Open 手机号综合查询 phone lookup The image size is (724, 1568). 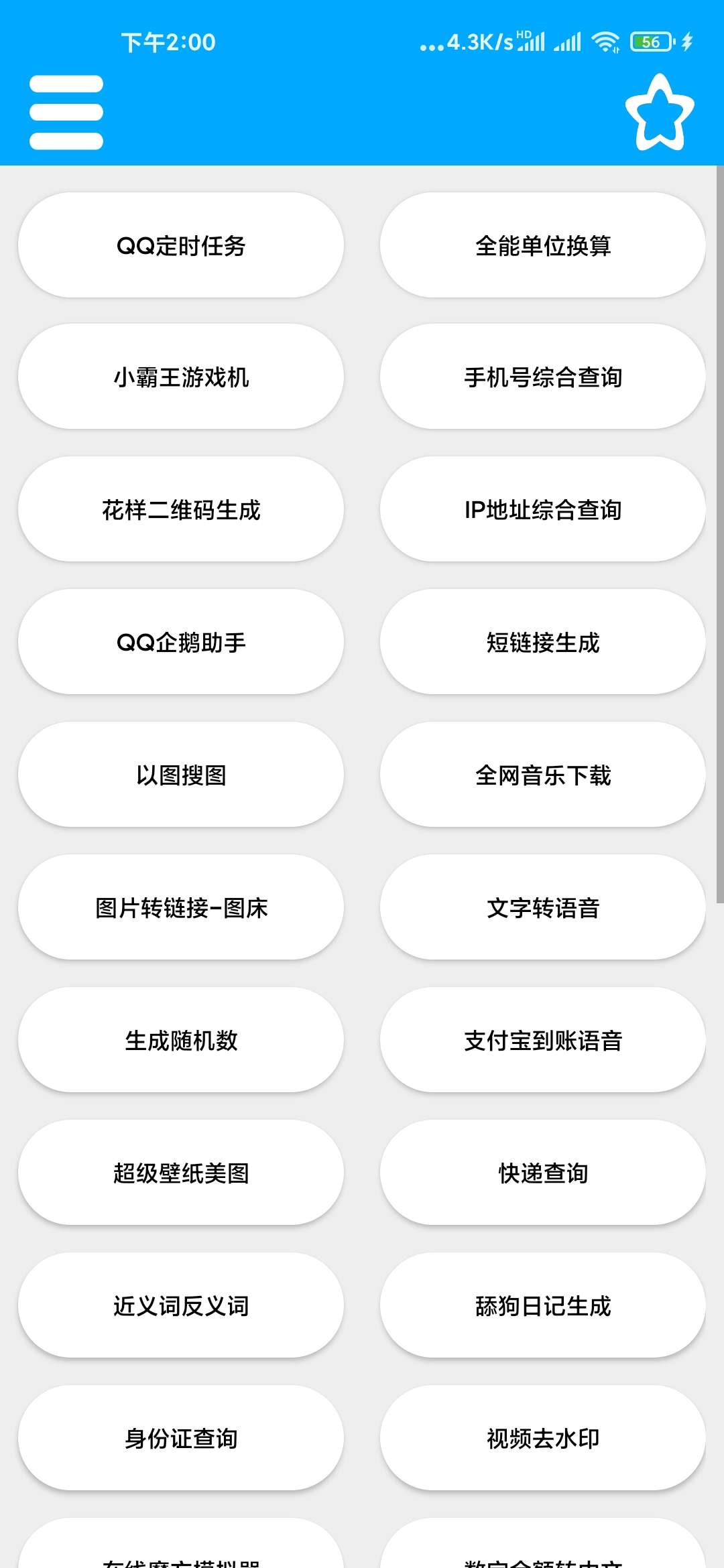543,377
